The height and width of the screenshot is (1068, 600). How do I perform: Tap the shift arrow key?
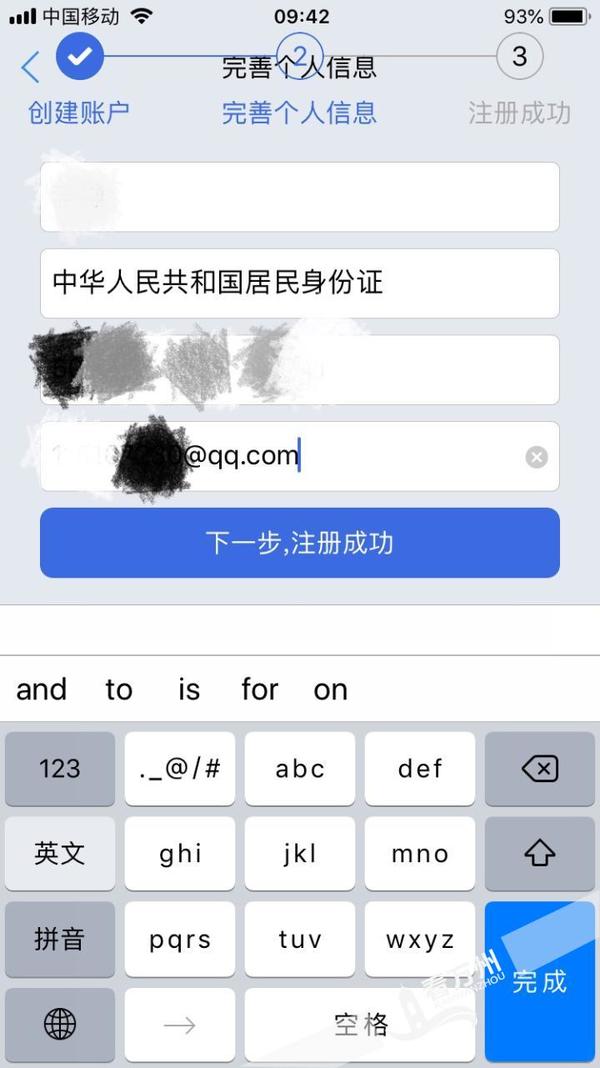pyautogui.click(x=539, y=853)
